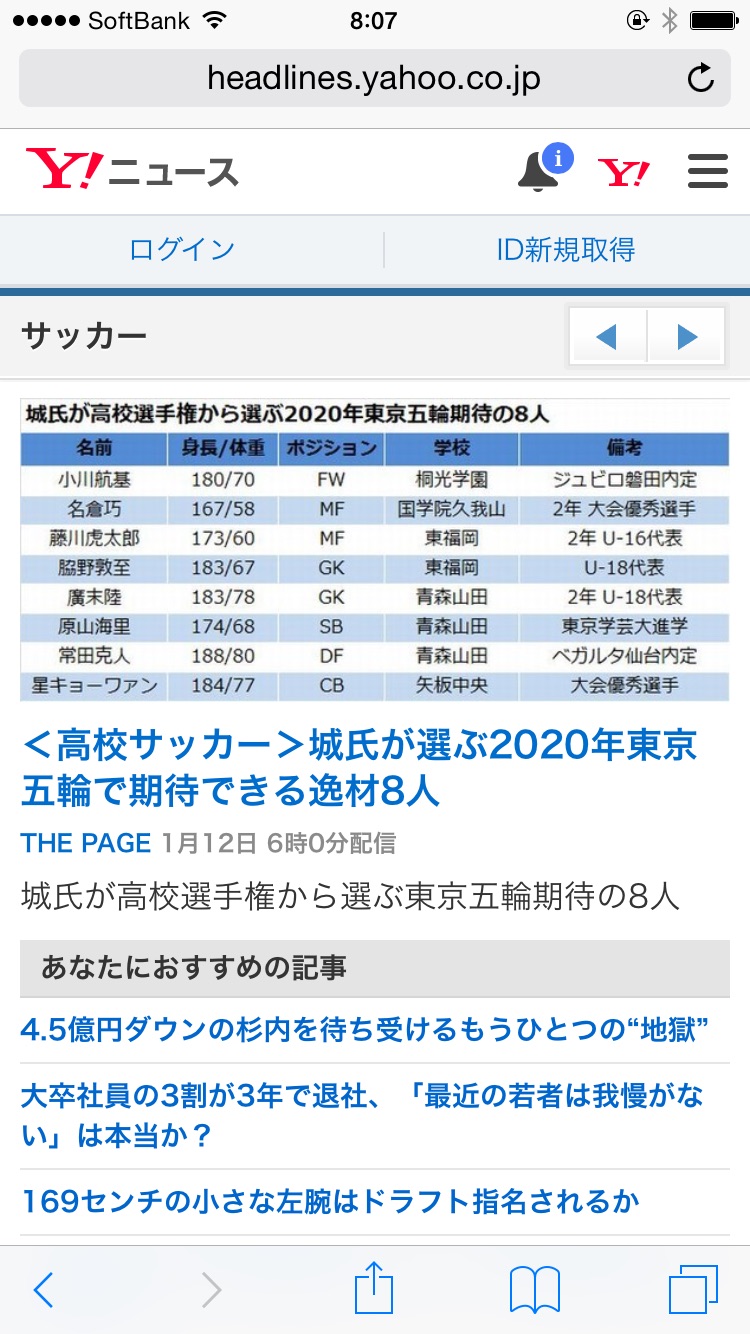Screen dimensions: 750x1334
Task: Open the hamburger menu
Action: tap(708, 172)
